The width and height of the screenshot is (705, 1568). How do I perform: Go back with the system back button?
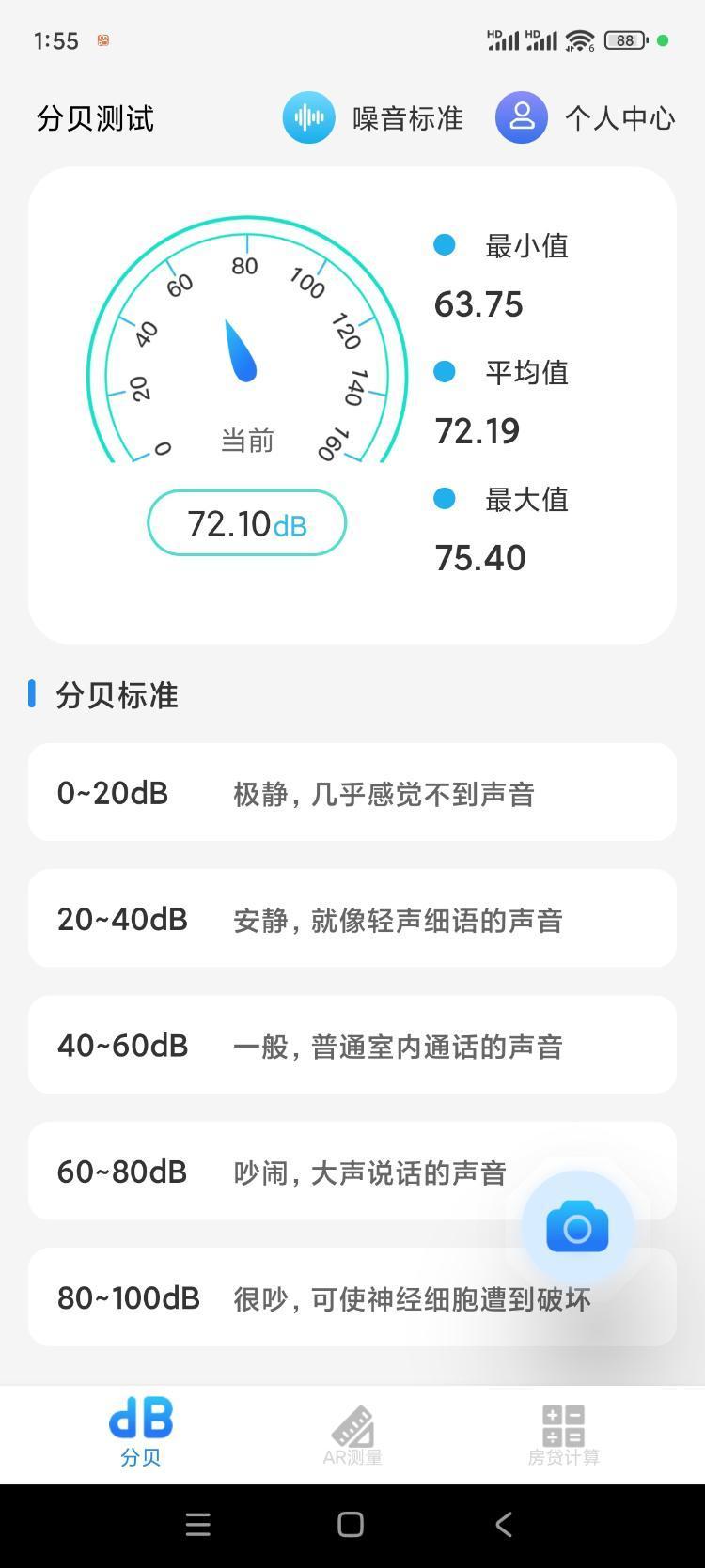click(x=504, y=1524)
